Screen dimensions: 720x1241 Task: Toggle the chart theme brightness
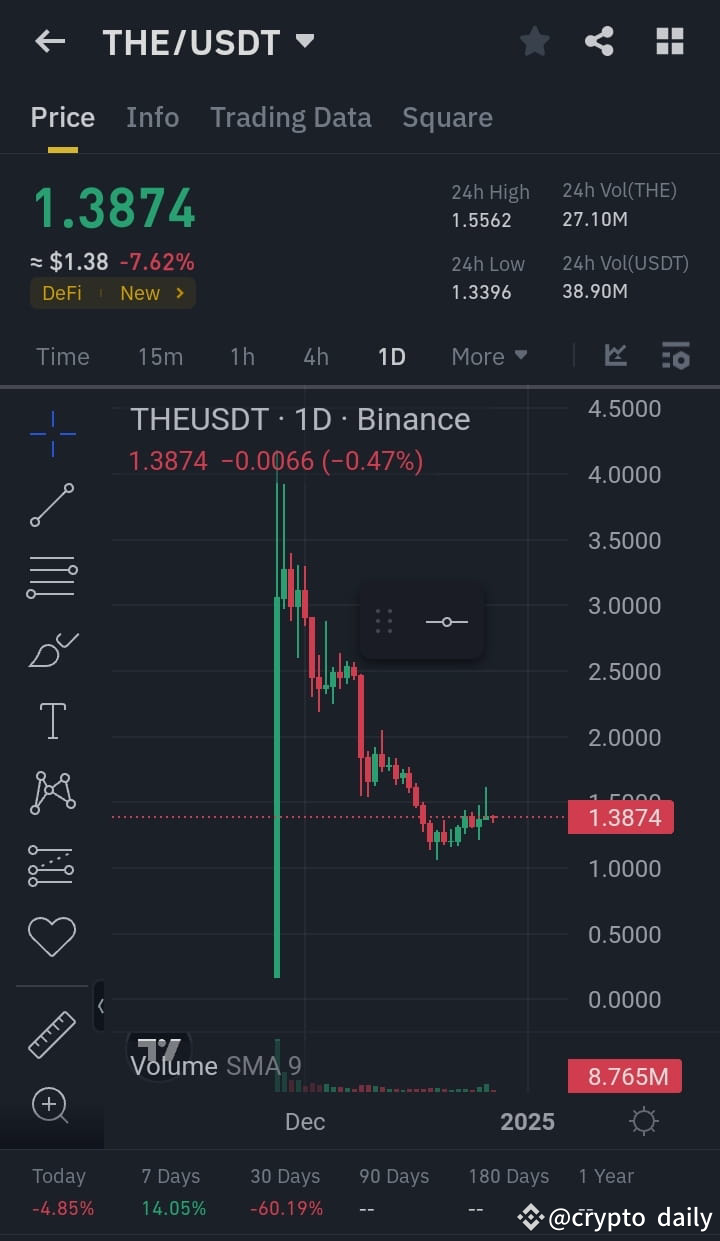tap(644, 1122)
